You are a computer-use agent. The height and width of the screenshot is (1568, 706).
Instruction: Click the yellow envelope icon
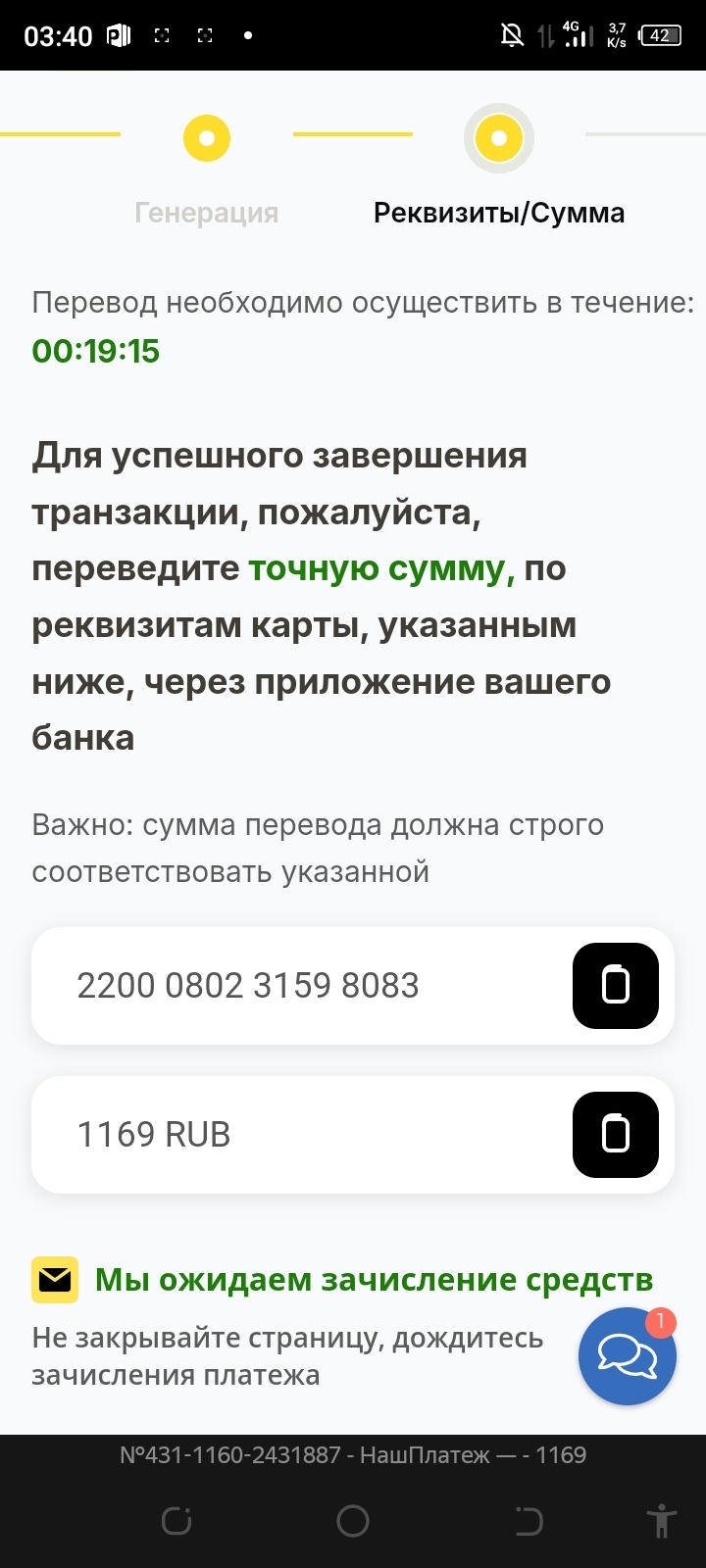pyautogui.click(x=55, y=1279)
